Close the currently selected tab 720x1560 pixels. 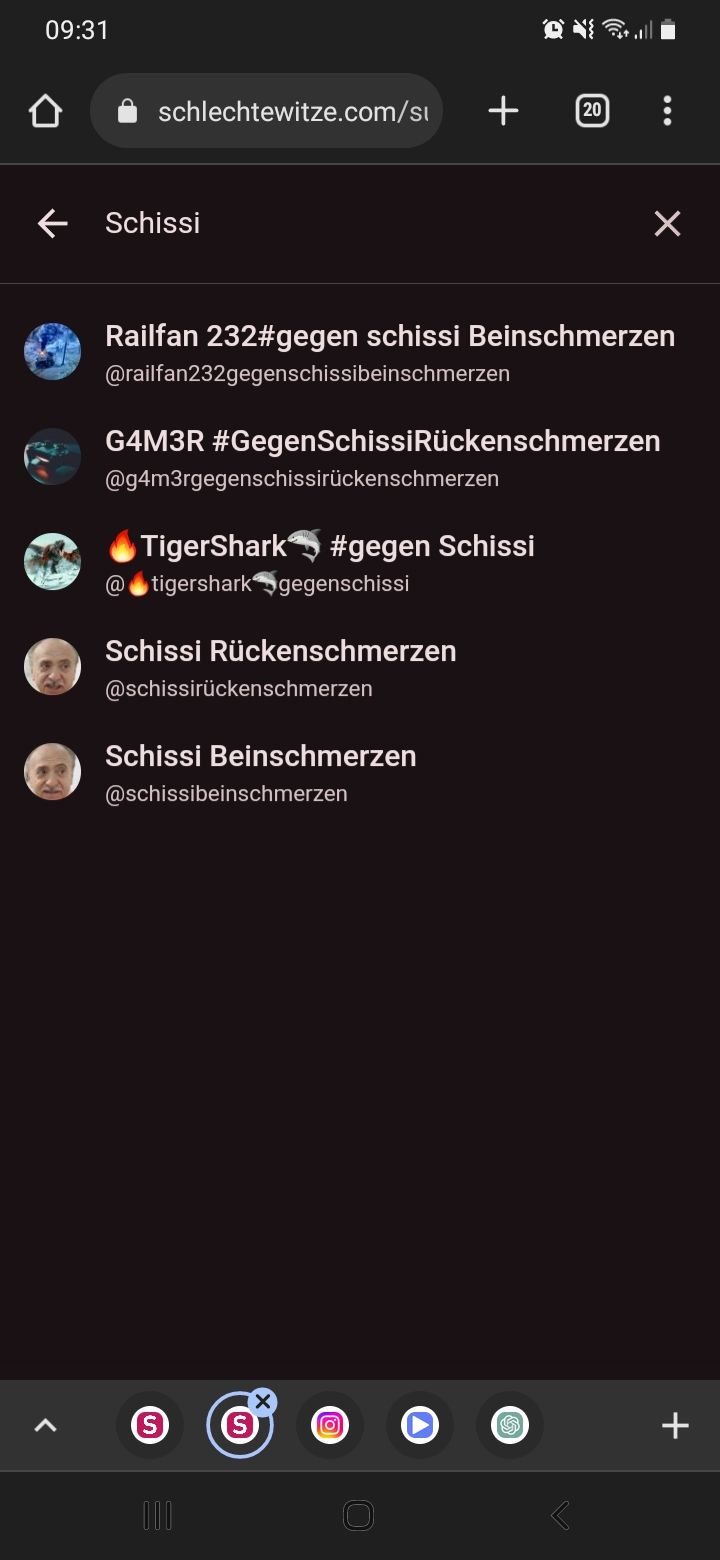(263, 1402)
